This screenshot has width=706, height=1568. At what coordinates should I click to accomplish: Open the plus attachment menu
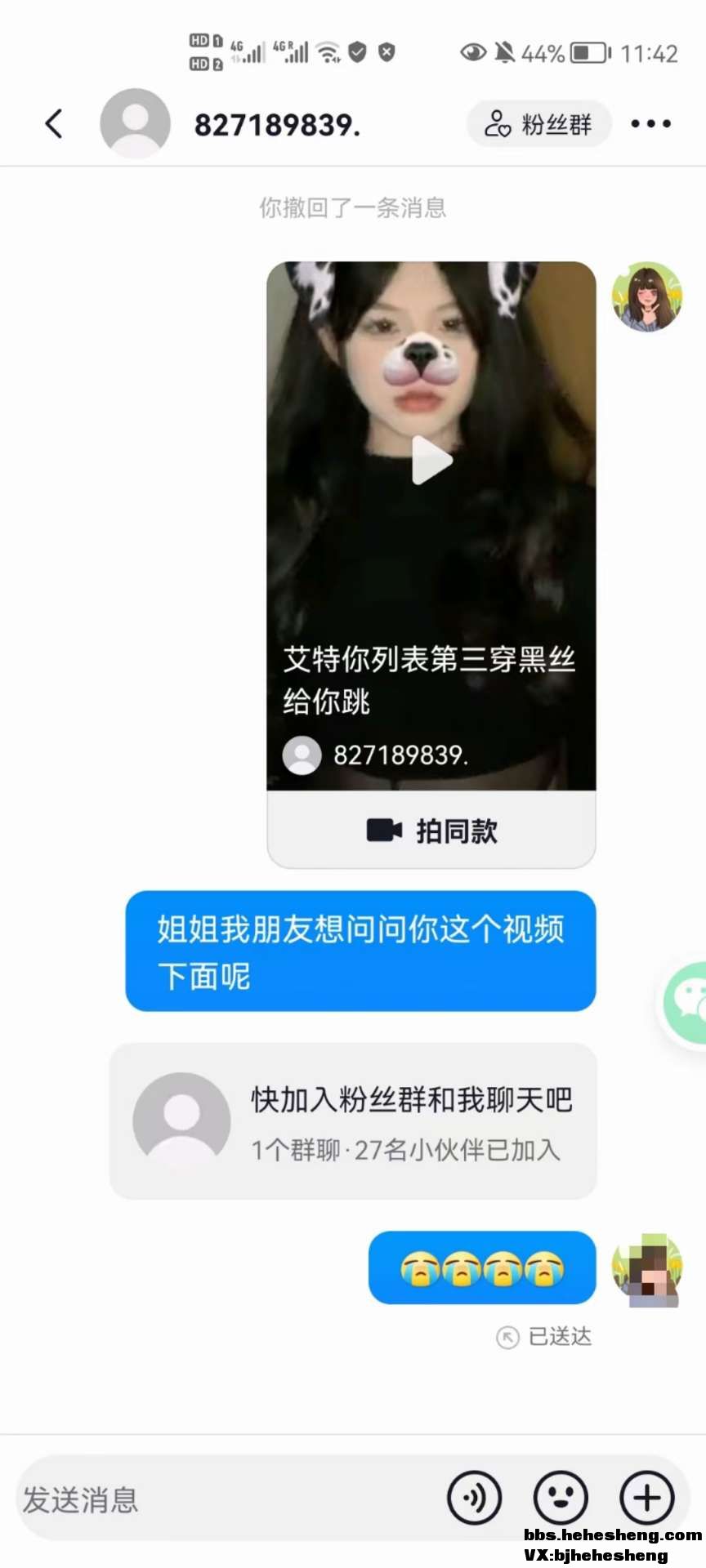[647, 1498]
